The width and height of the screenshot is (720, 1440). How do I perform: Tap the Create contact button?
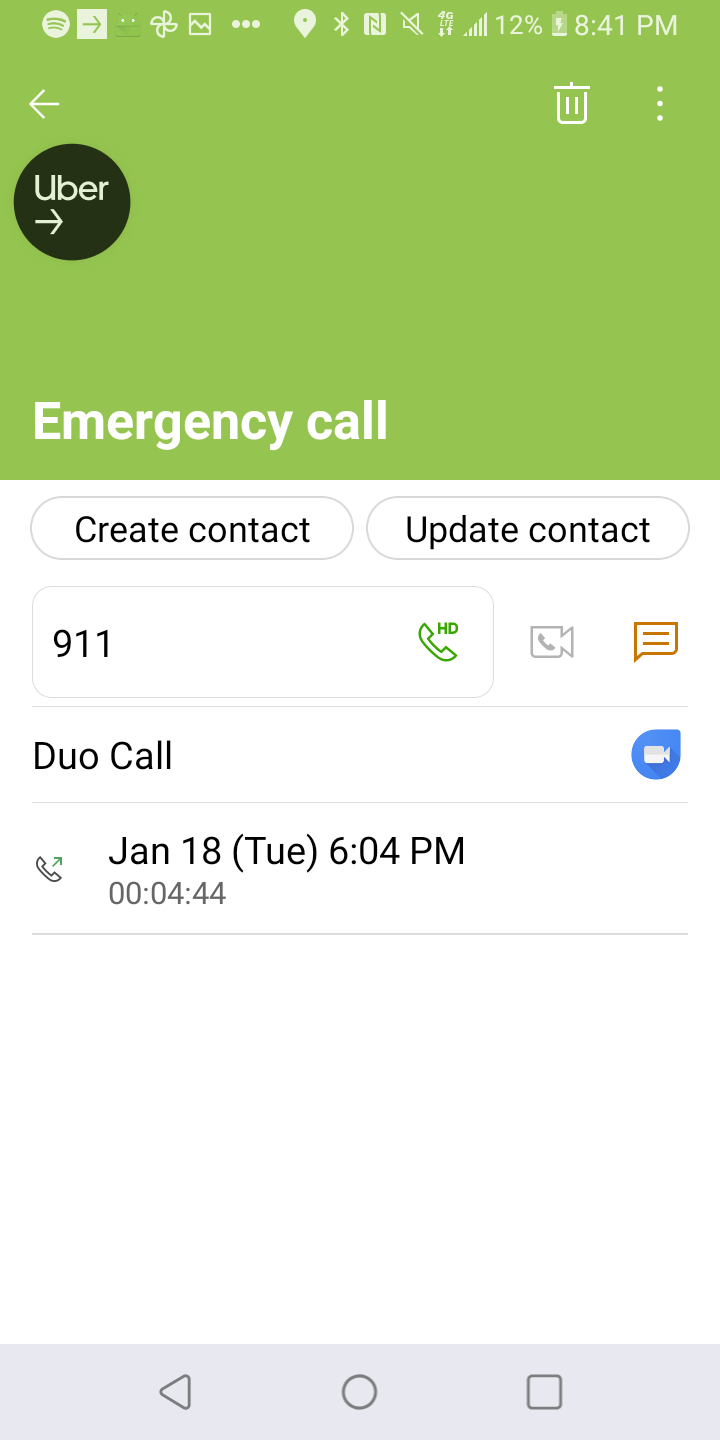click(x=192, y=529)
